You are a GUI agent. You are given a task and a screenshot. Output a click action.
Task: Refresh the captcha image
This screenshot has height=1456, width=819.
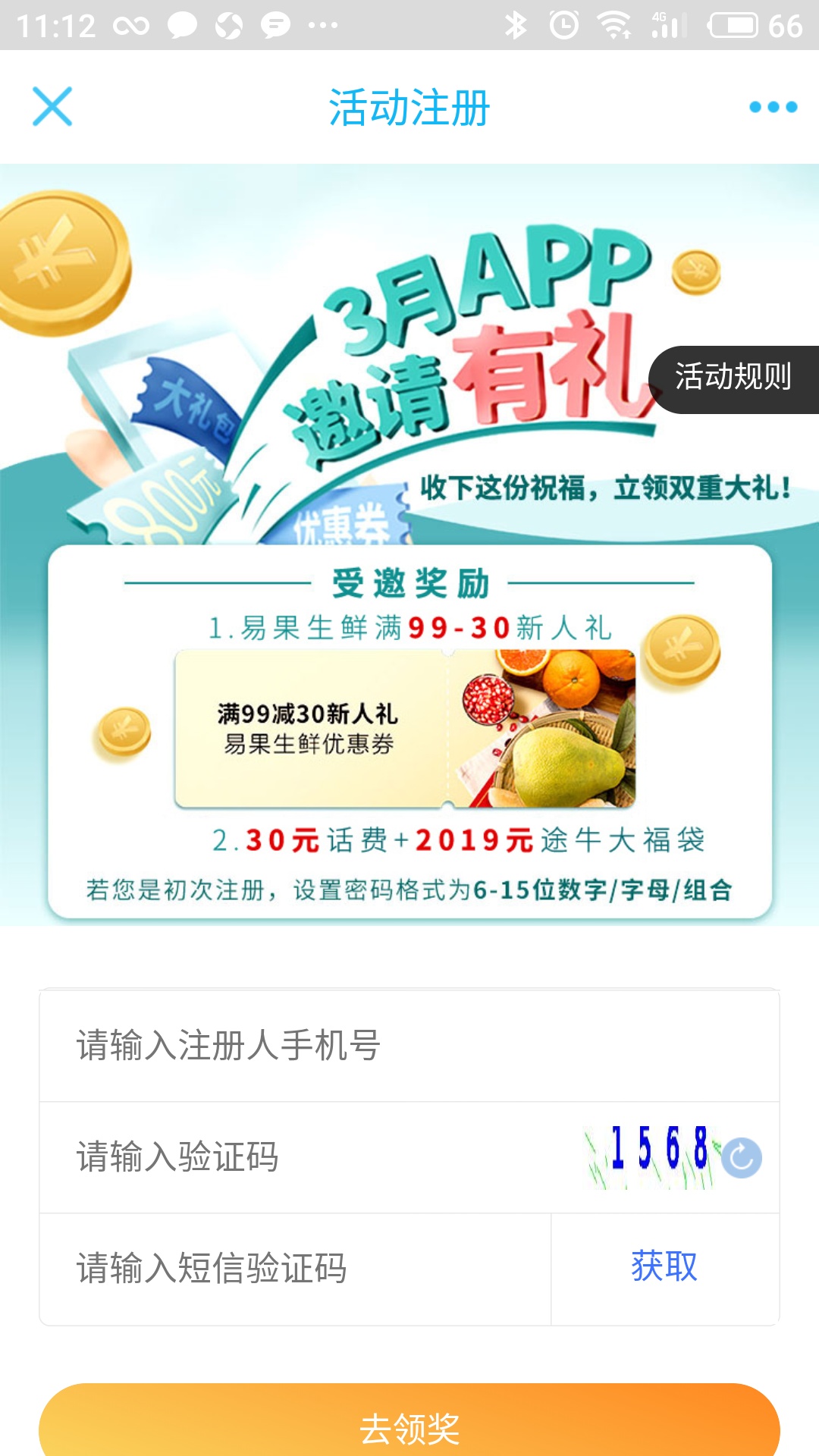(741, 1158)
